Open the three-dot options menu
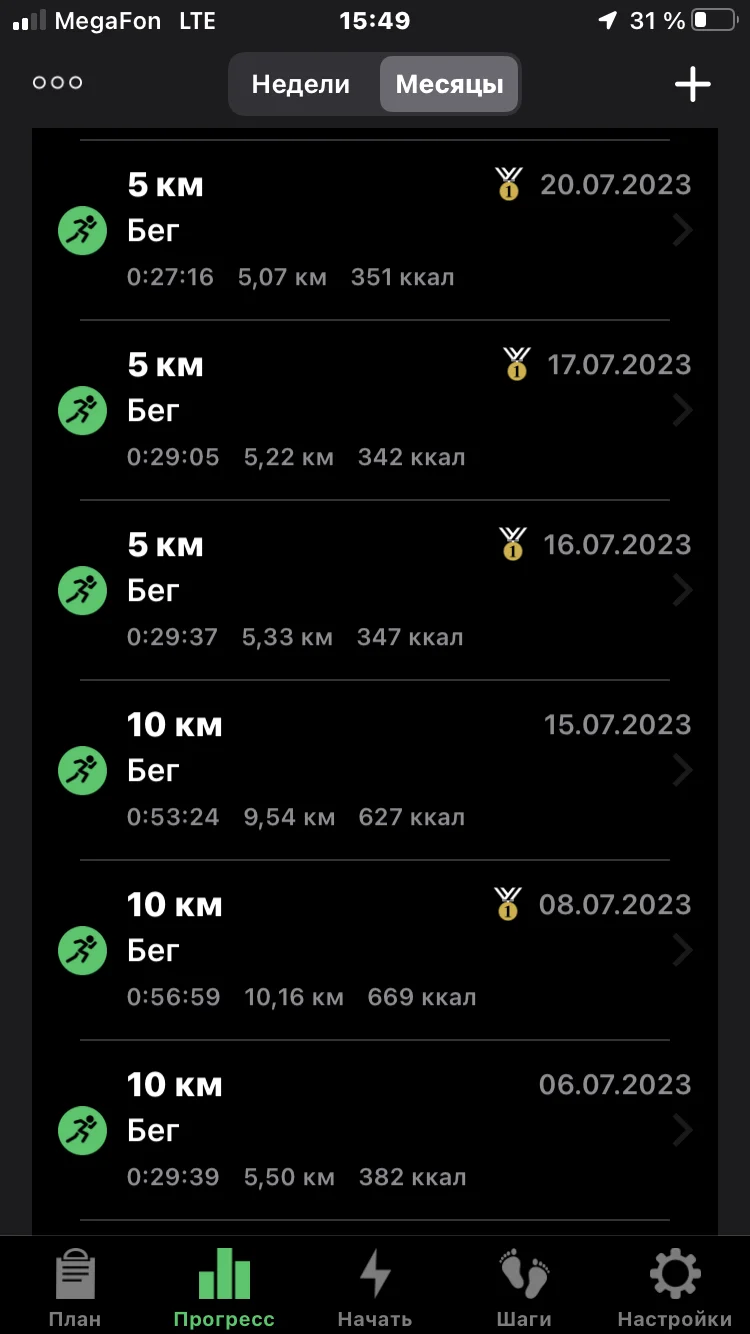 [x=58, y=83]
